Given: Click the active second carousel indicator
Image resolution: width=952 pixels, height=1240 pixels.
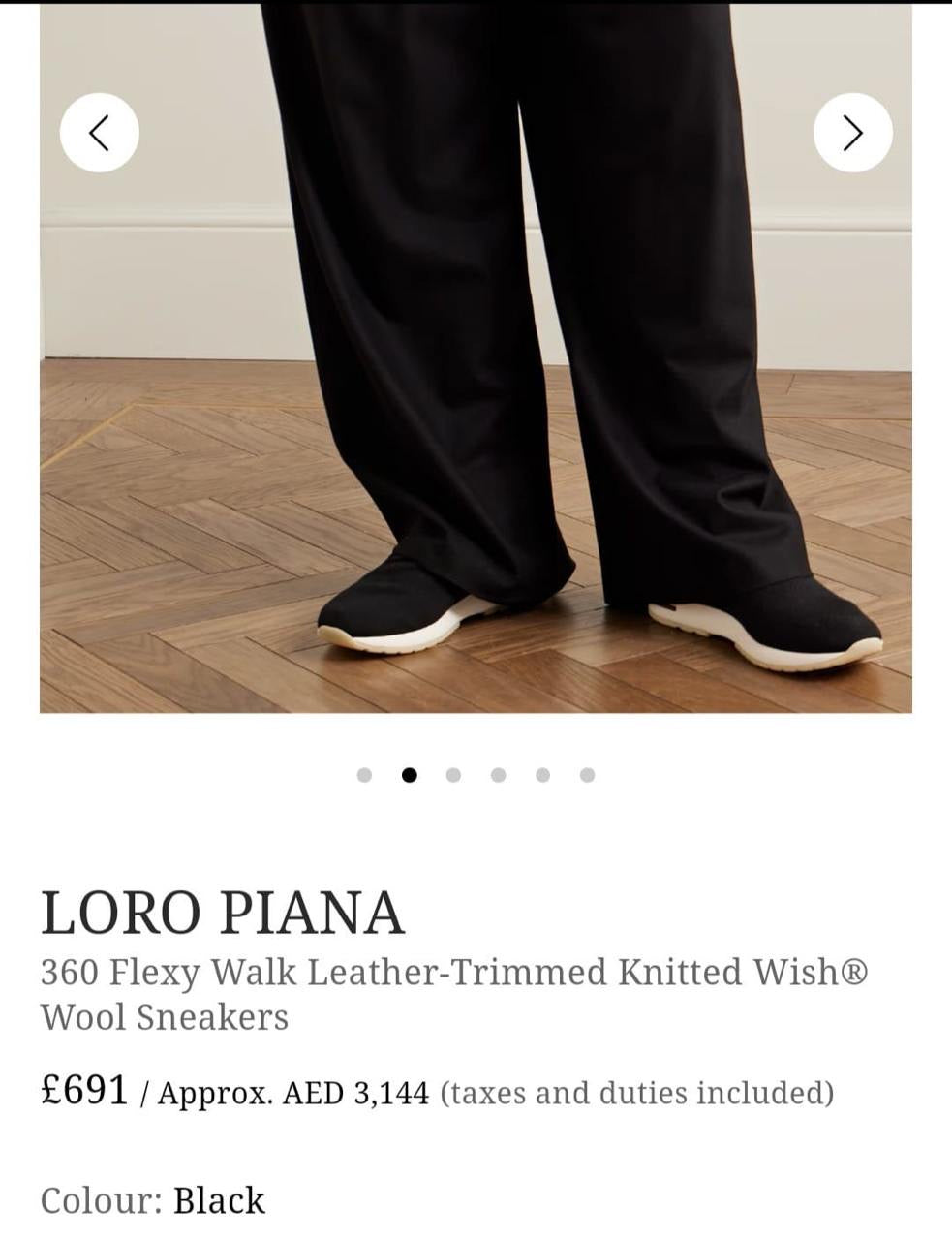Looking at the screenshot, I should tap(410, 774).
